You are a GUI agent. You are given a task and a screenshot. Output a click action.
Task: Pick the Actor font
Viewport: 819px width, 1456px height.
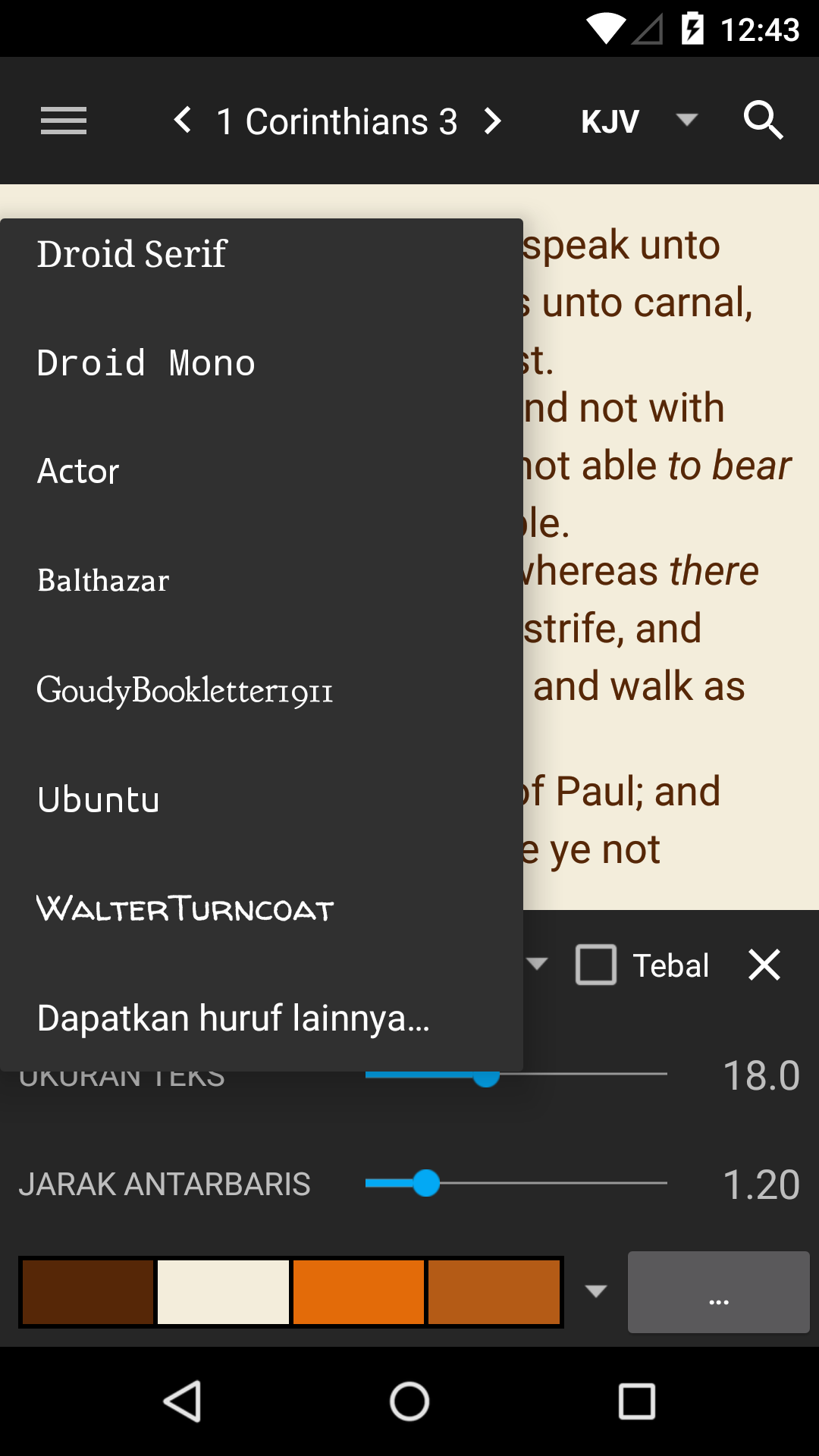click(262, 472)
